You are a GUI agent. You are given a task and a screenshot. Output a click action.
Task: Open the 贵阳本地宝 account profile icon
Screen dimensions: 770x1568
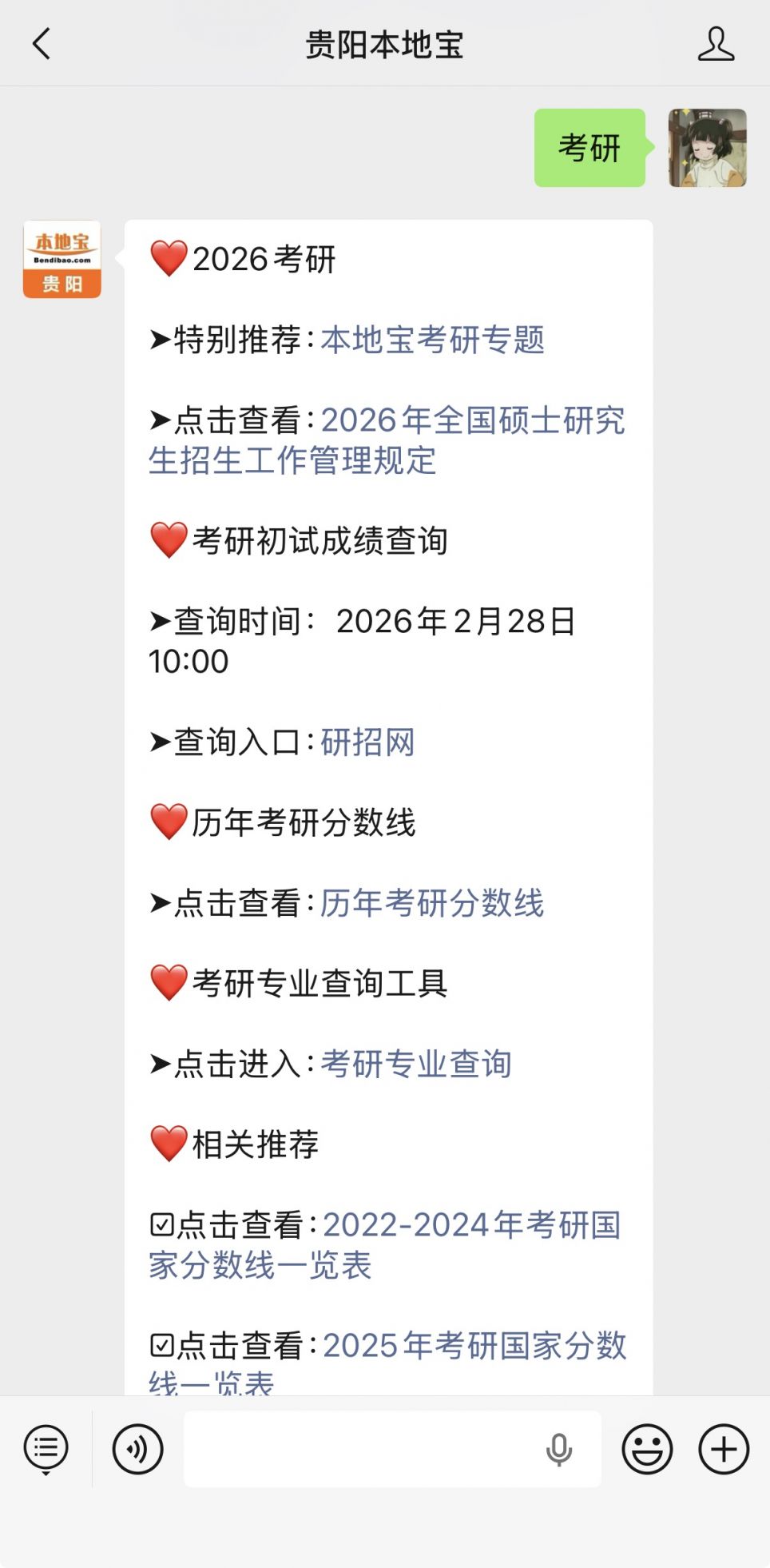(x=716, y=44)
